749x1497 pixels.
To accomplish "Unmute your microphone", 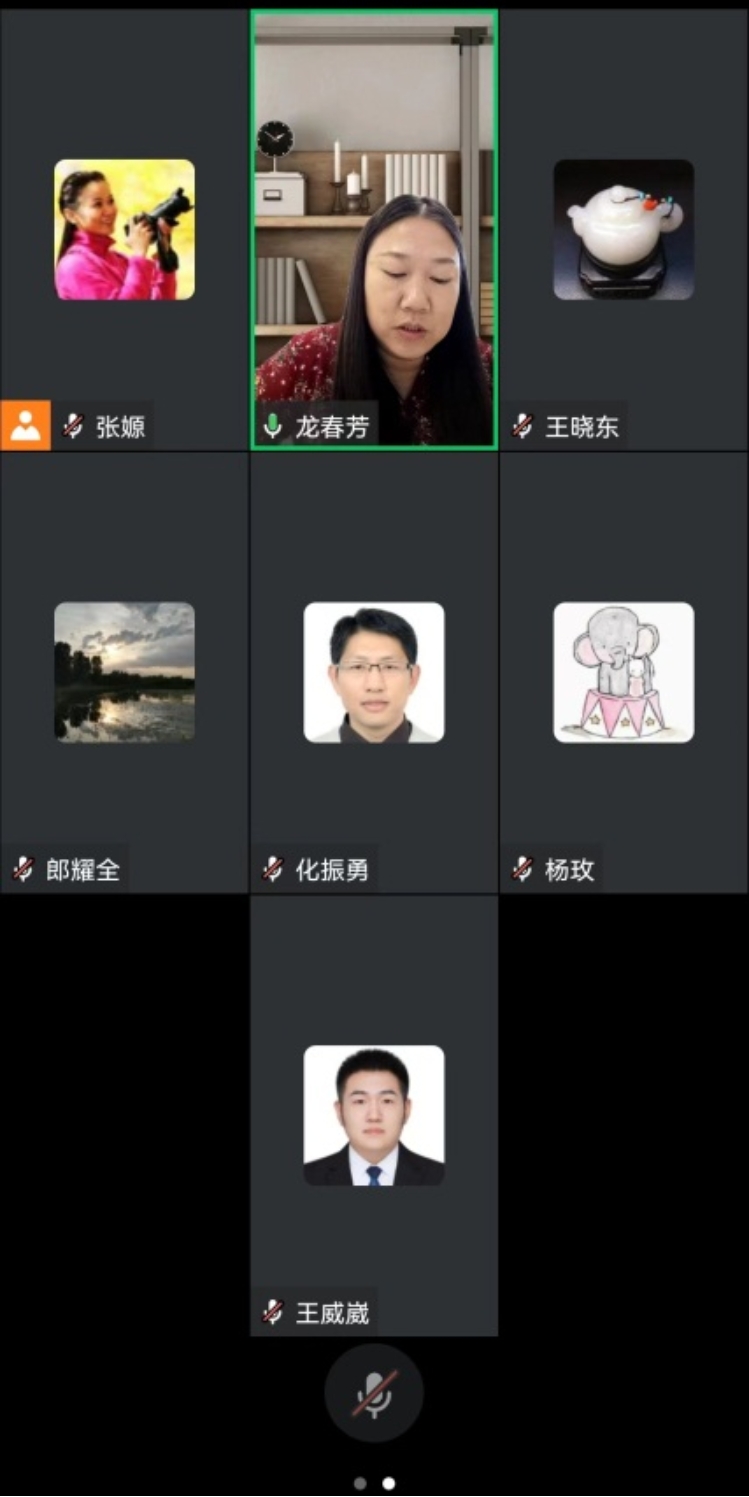I will [x=374, y=1393].
